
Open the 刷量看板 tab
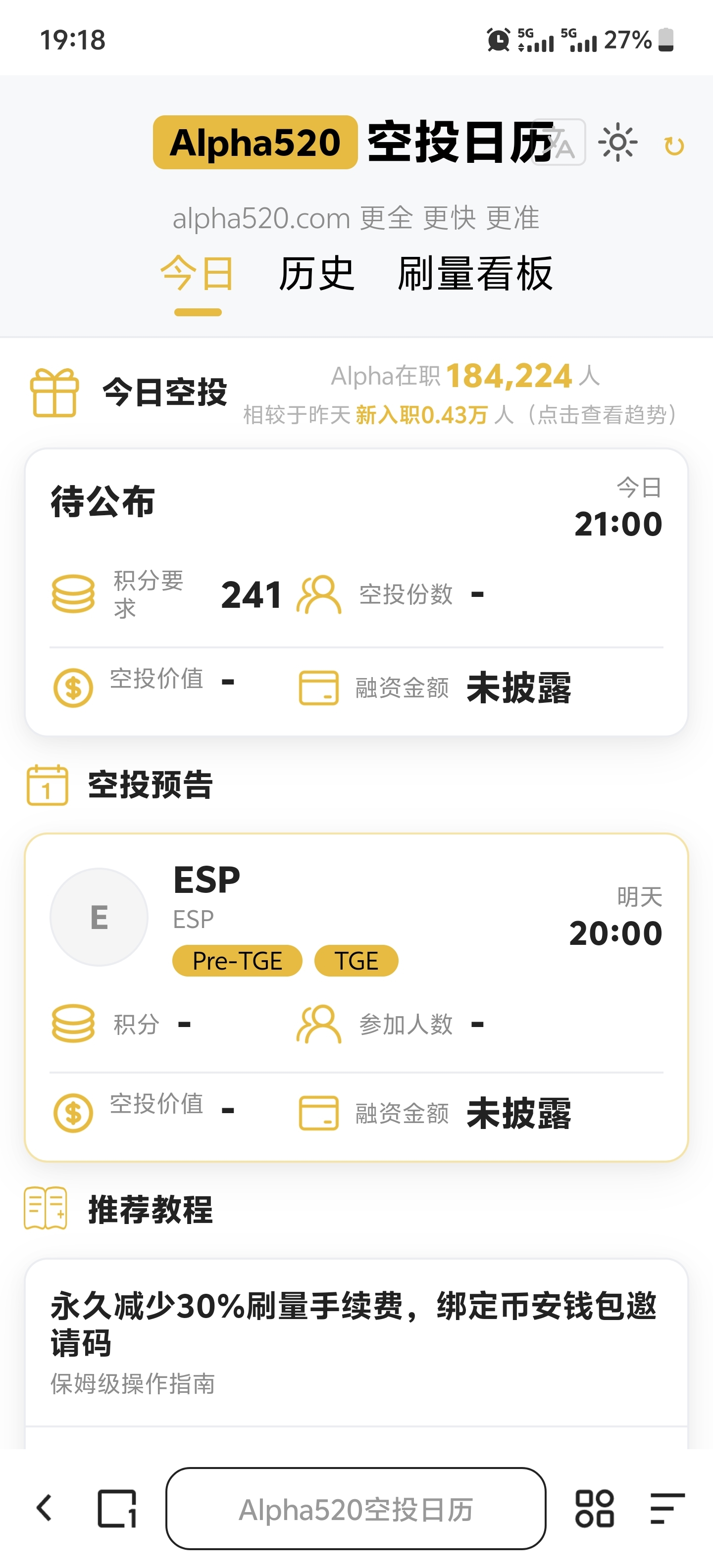[475, 274]
